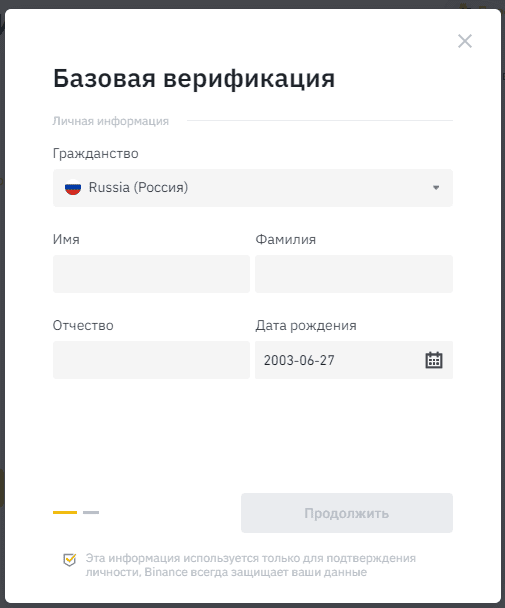Focus the Отчество text field
This screenshot has height=608, width=505.
coord(151,360)
